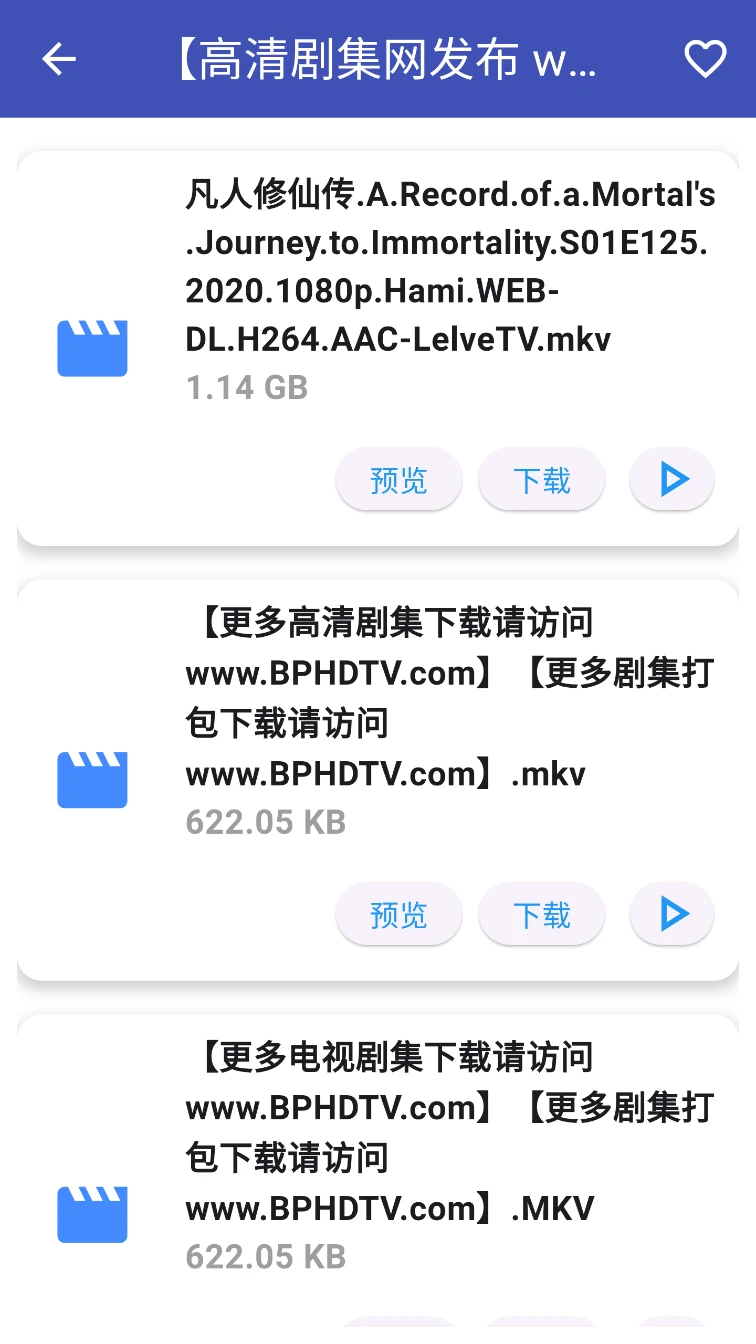Click the clapperboard icon on the bottom MKV entry
Image resolution: width=756 pixels, height=1344 pixels.
point(92,1215)
